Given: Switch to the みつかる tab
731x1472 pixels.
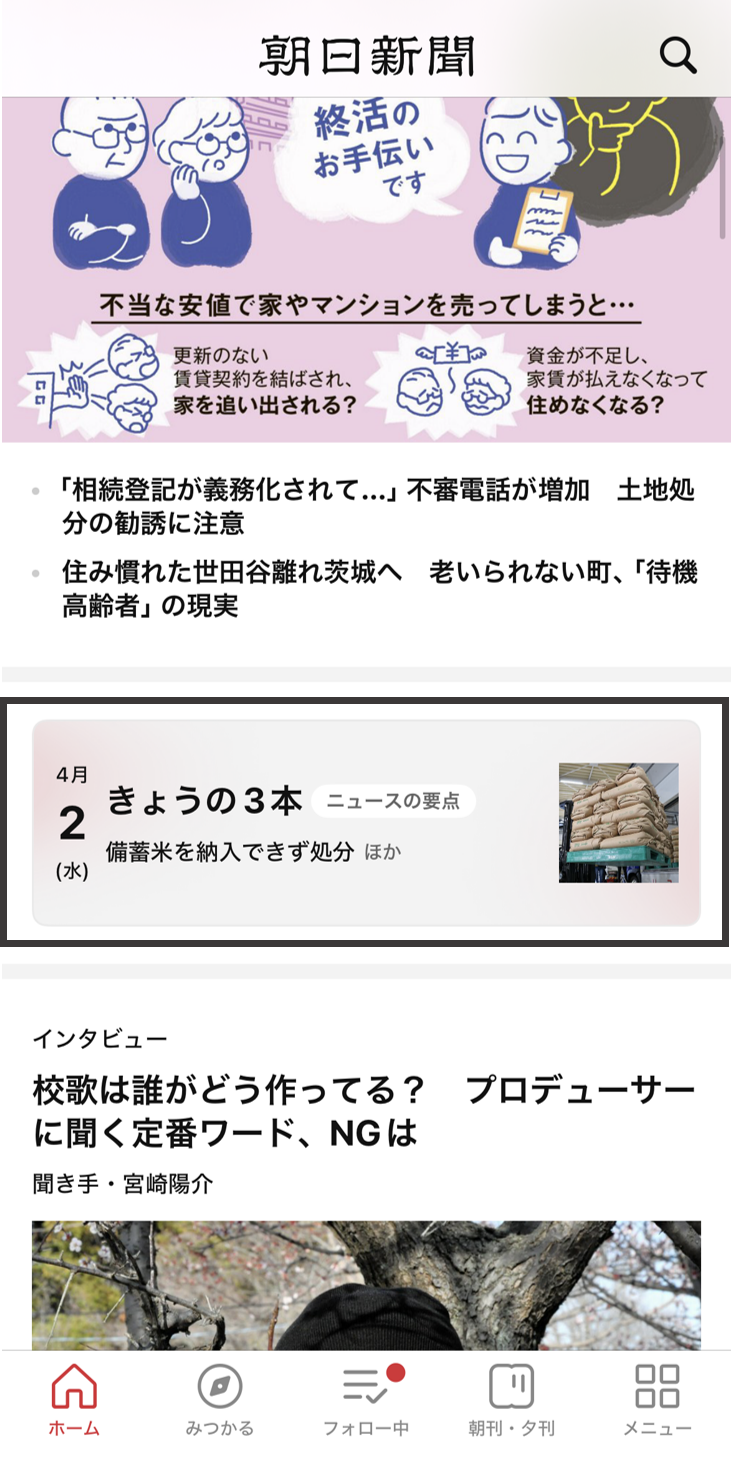Looking at the screenshot, I should [219, 1400].
